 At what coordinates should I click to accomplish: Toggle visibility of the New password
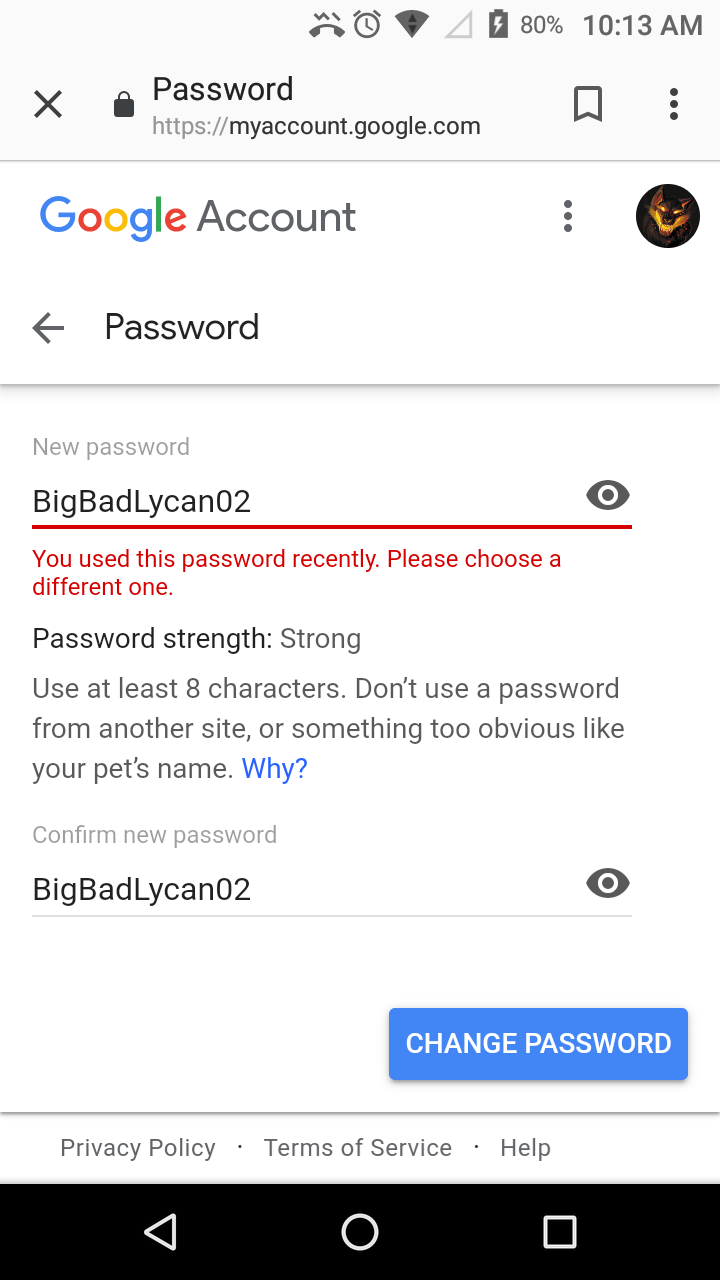tap(608, 495)
